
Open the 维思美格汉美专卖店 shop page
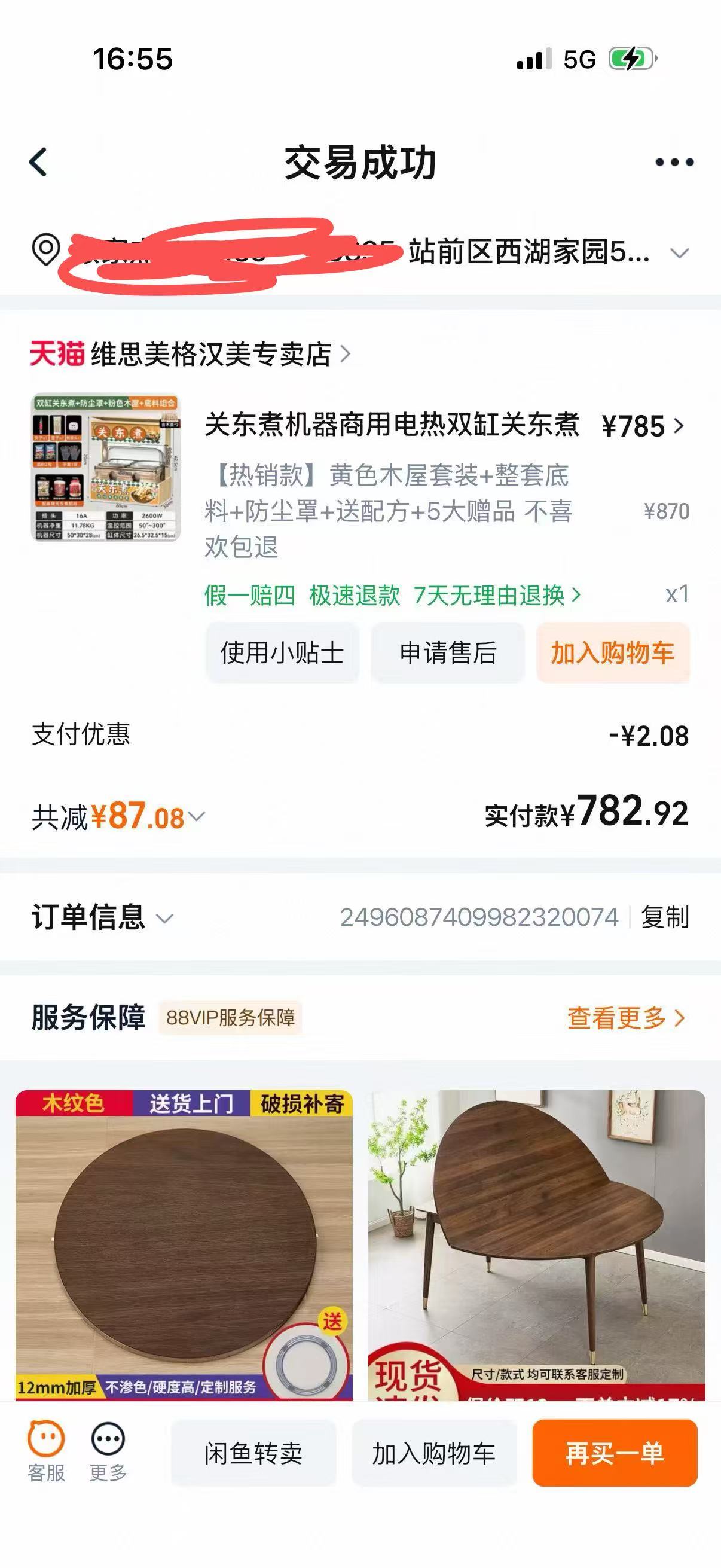pyautogui.click(x=210, y=354)
